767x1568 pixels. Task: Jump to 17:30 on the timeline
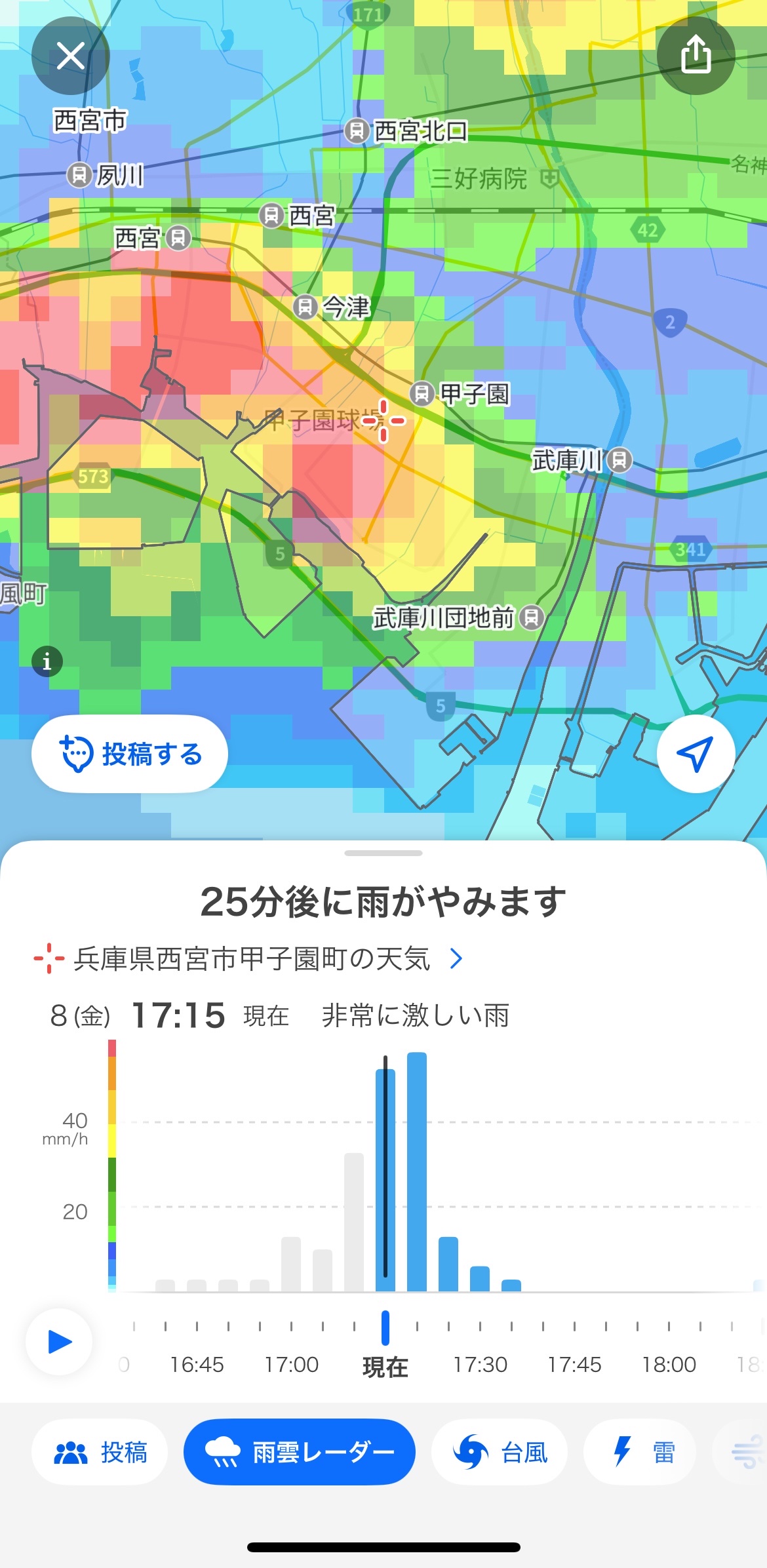pyautogui.click(x=480, y=1364)
